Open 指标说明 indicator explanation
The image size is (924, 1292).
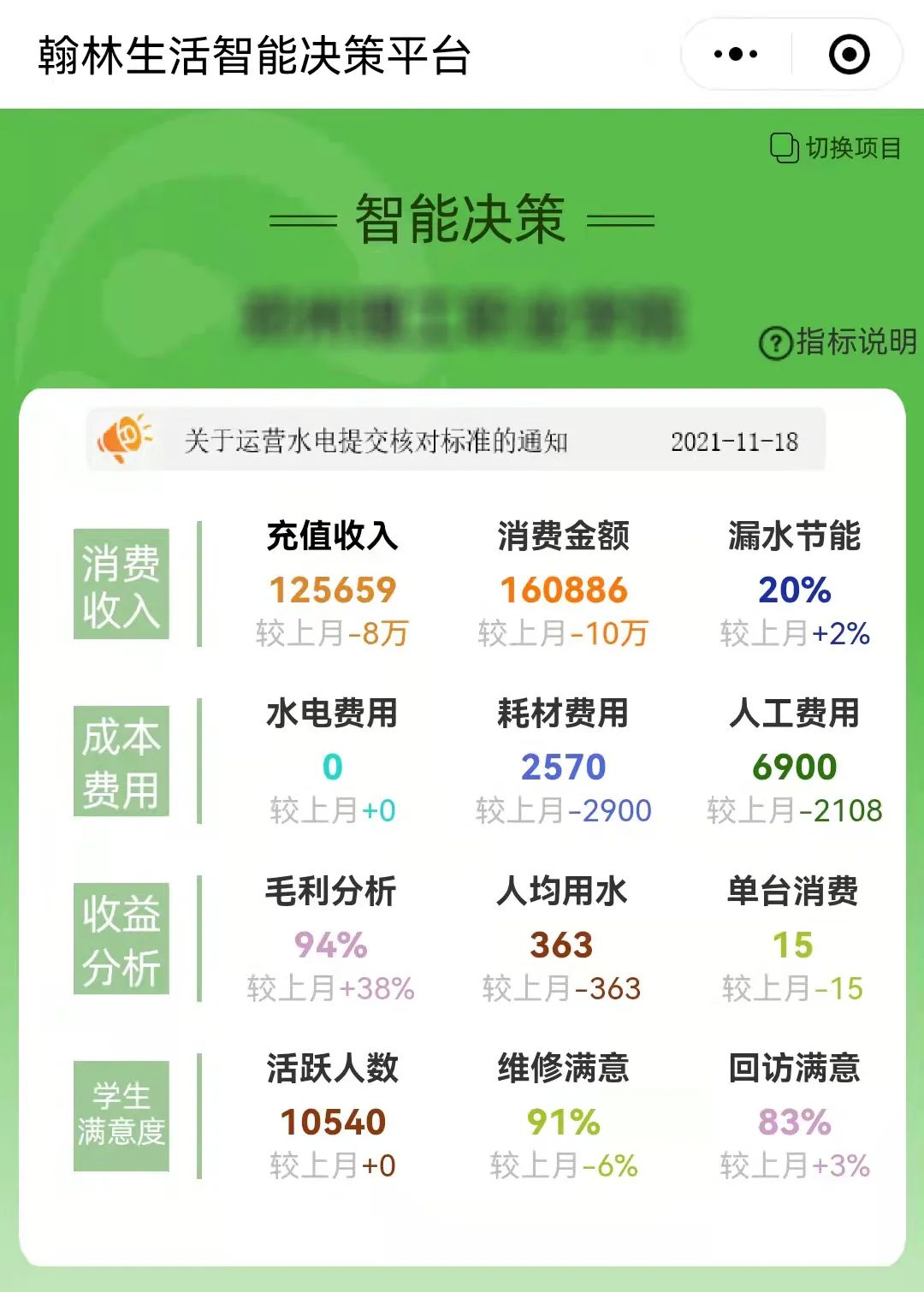point(838,342)
